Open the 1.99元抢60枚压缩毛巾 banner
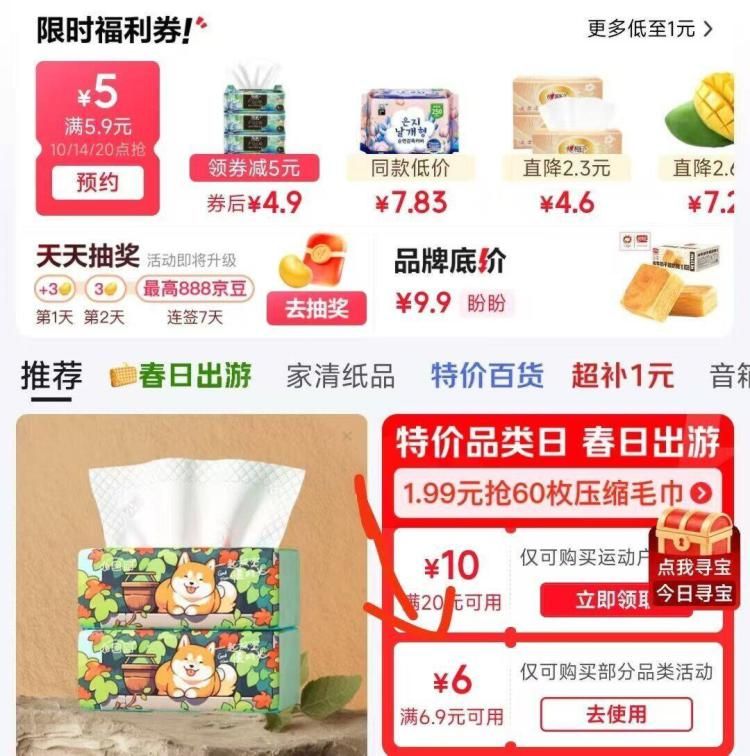This screenshot has width=750, height=756. pos(558,492)
